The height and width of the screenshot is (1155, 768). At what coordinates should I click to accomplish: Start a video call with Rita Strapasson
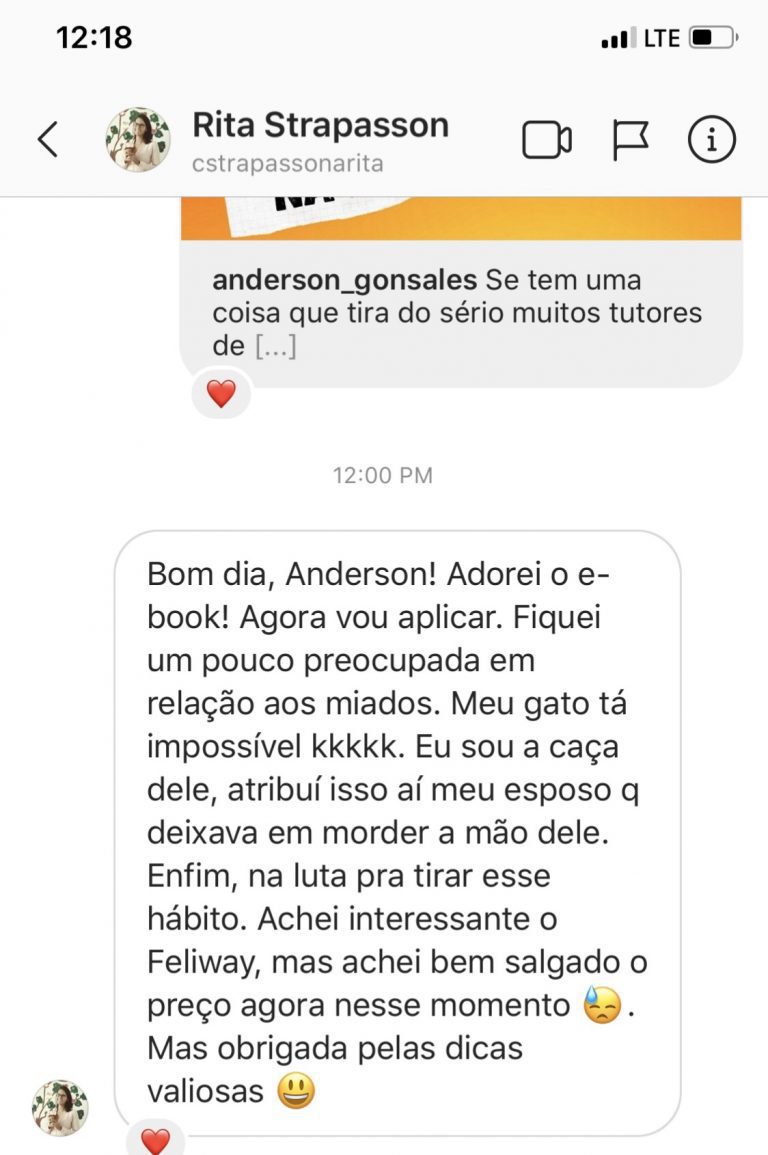click(547, 140)
